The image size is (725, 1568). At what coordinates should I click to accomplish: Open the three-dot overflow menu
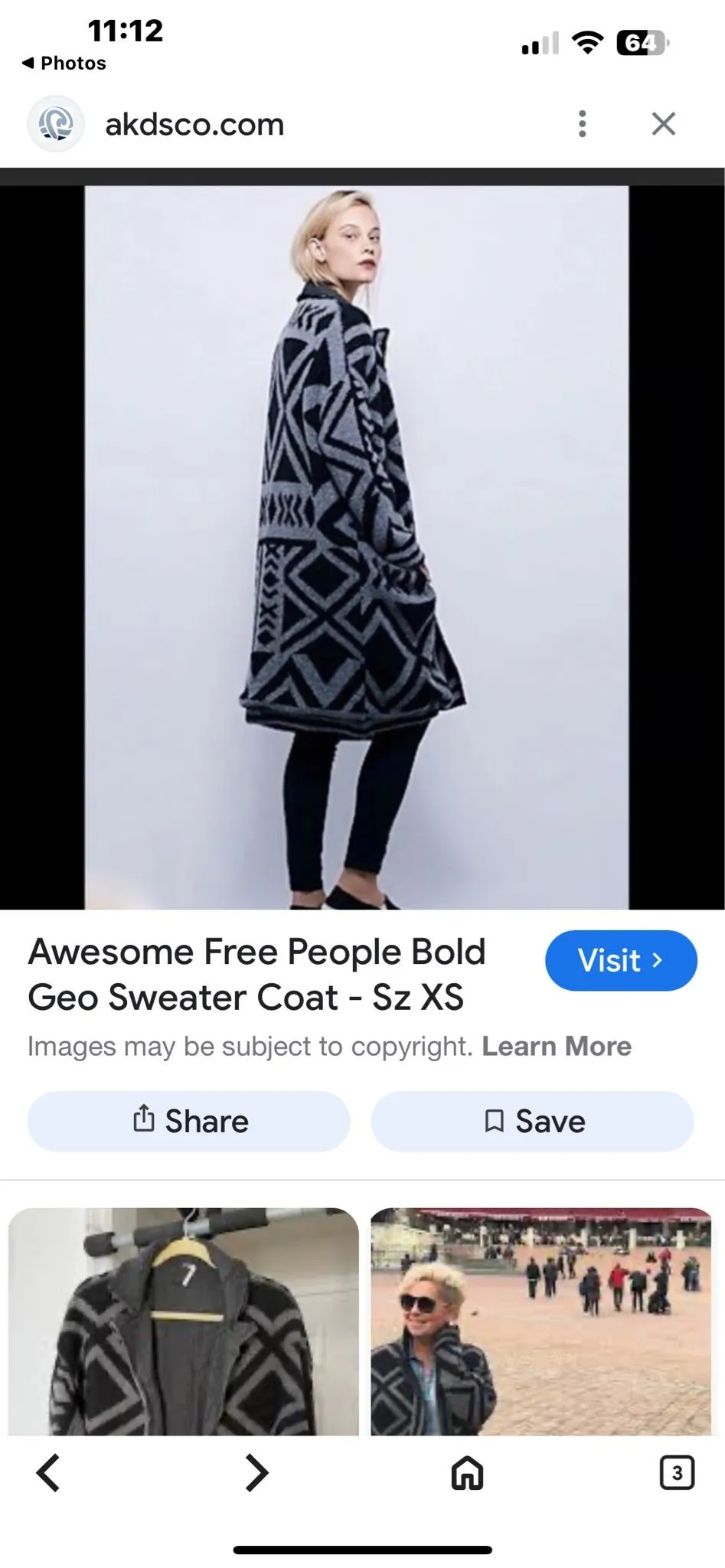583,124
